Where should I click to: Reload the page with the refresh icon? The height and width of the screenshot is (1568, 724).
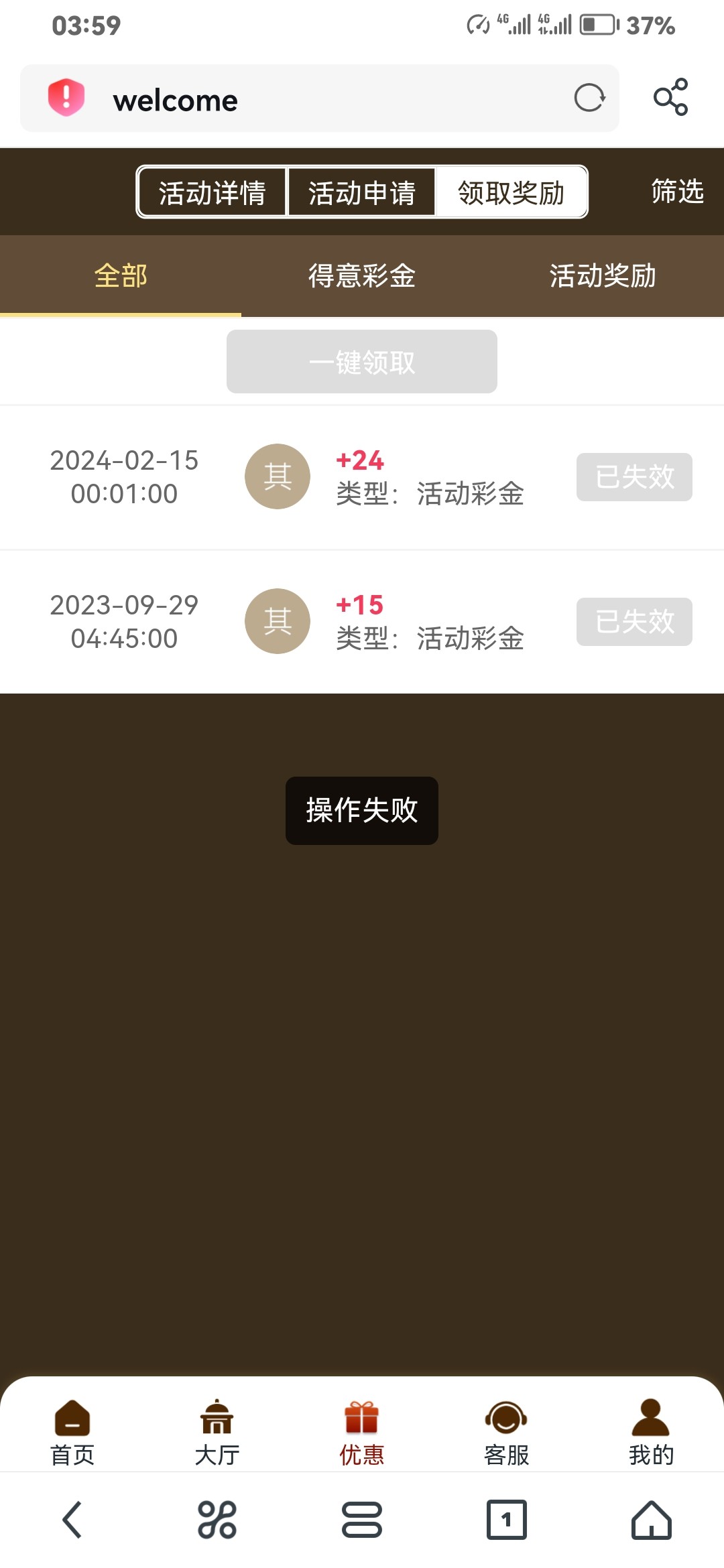click(x=589, y=99)
